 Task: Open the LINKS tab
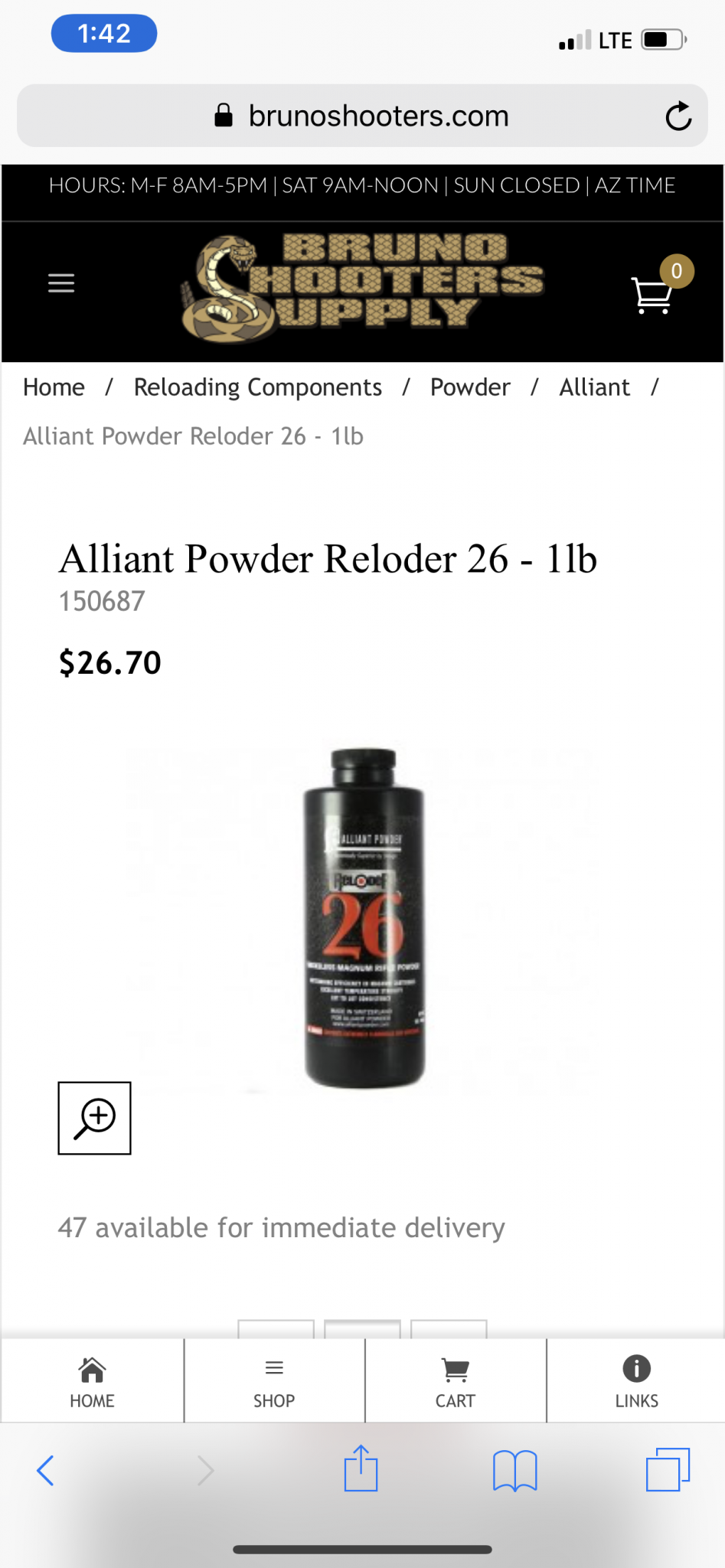[636, 1382]
